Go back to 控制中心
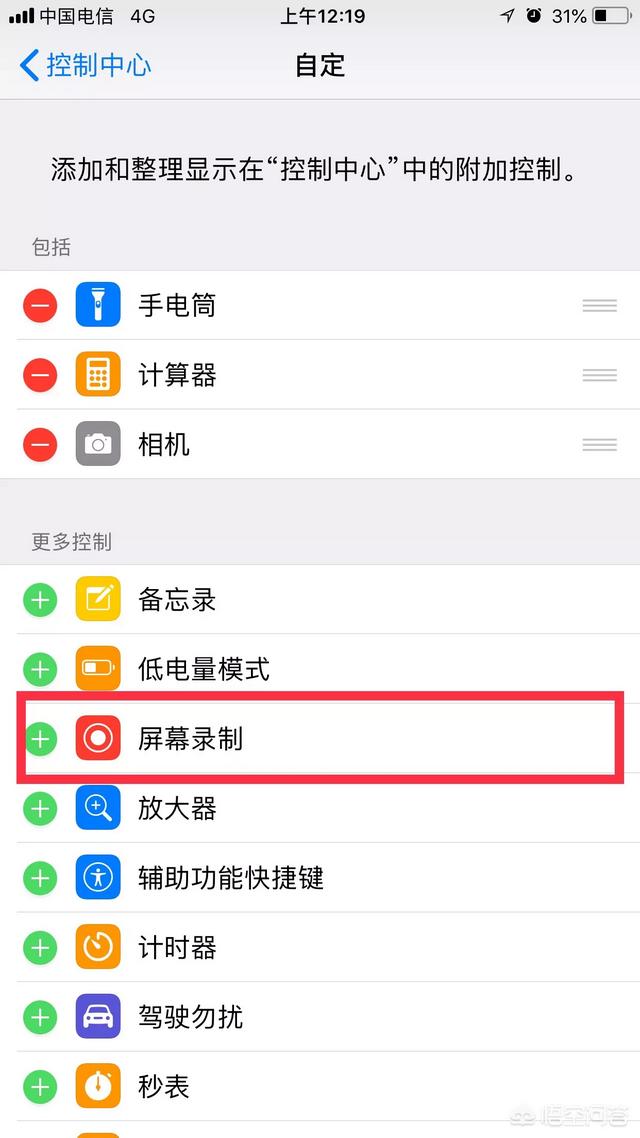This screenshot has height=1138, width=640. tap(85, 66)
